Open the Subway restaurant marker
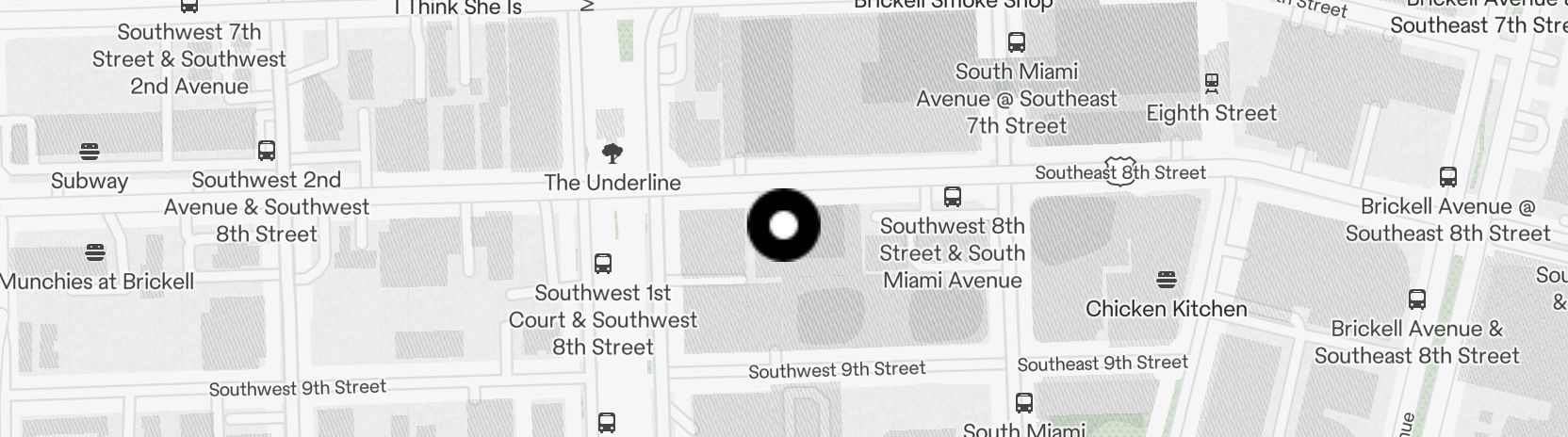The height and width of the screenshot is (437, 1568). [x=90, y=152]
